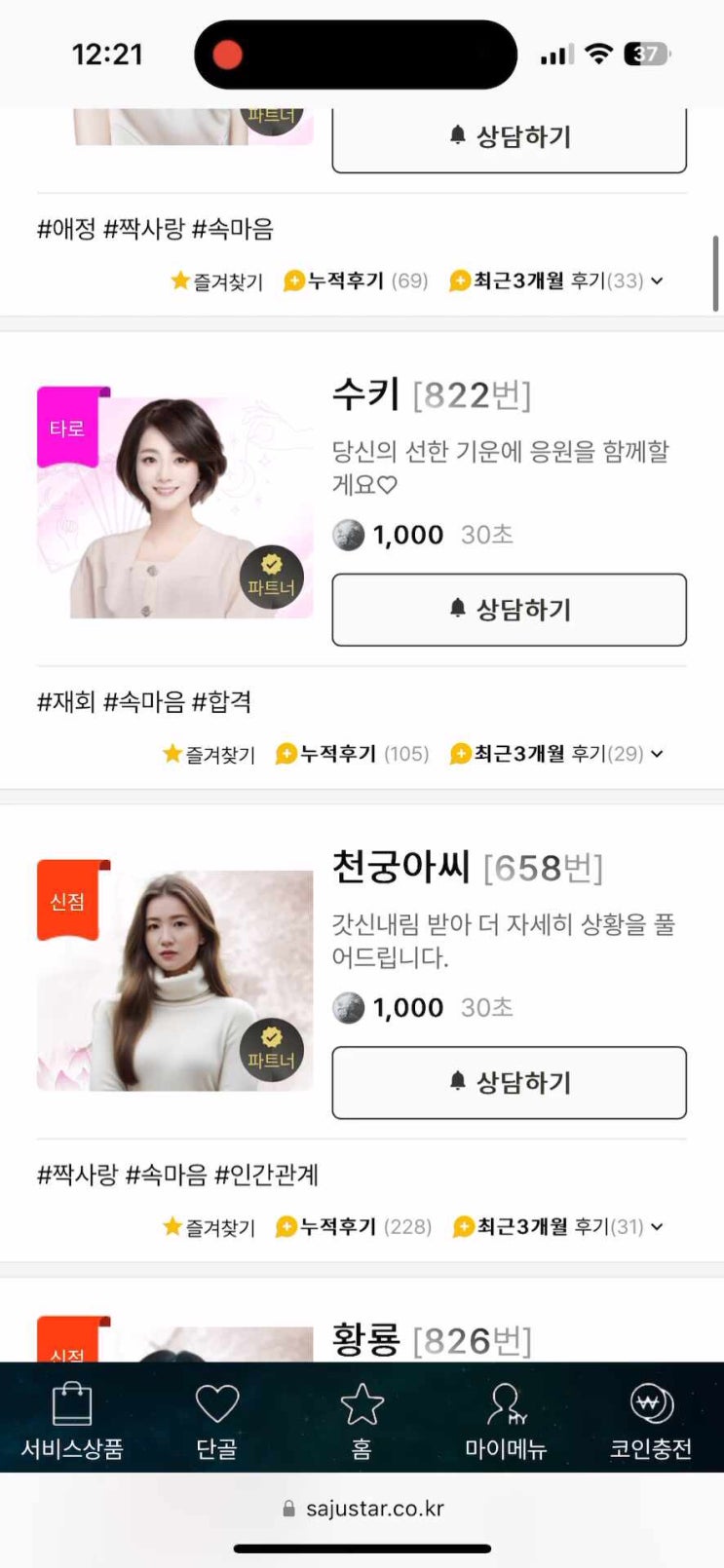View 누적후기 (105) reviews for 수키
This screenshot has height=1568, width=724.
(x=353, y=754)
